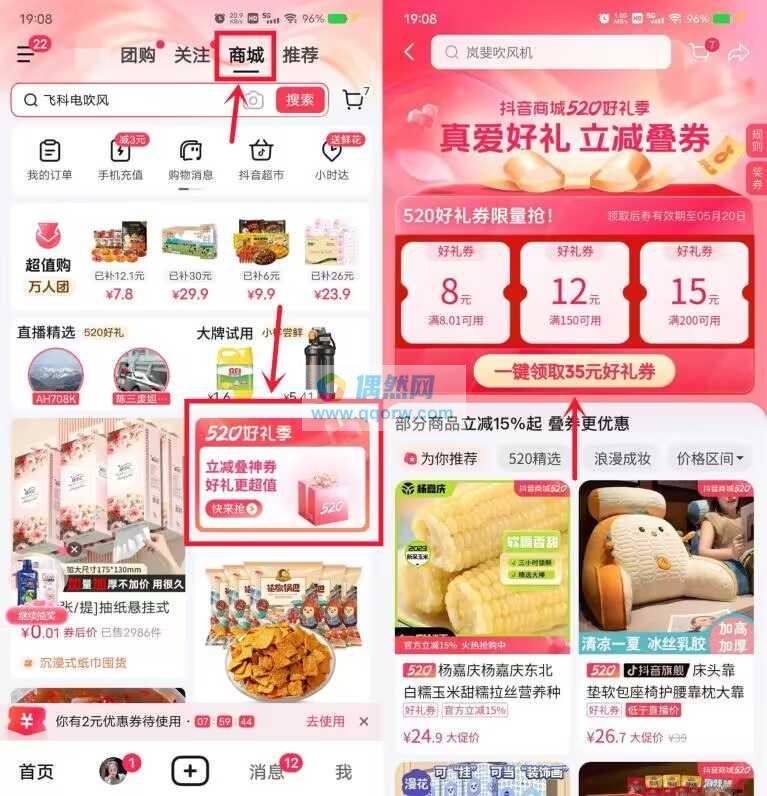Select the 520精选 filter chip
This screenshot has height=796, width=767.
tap(535, 459)
